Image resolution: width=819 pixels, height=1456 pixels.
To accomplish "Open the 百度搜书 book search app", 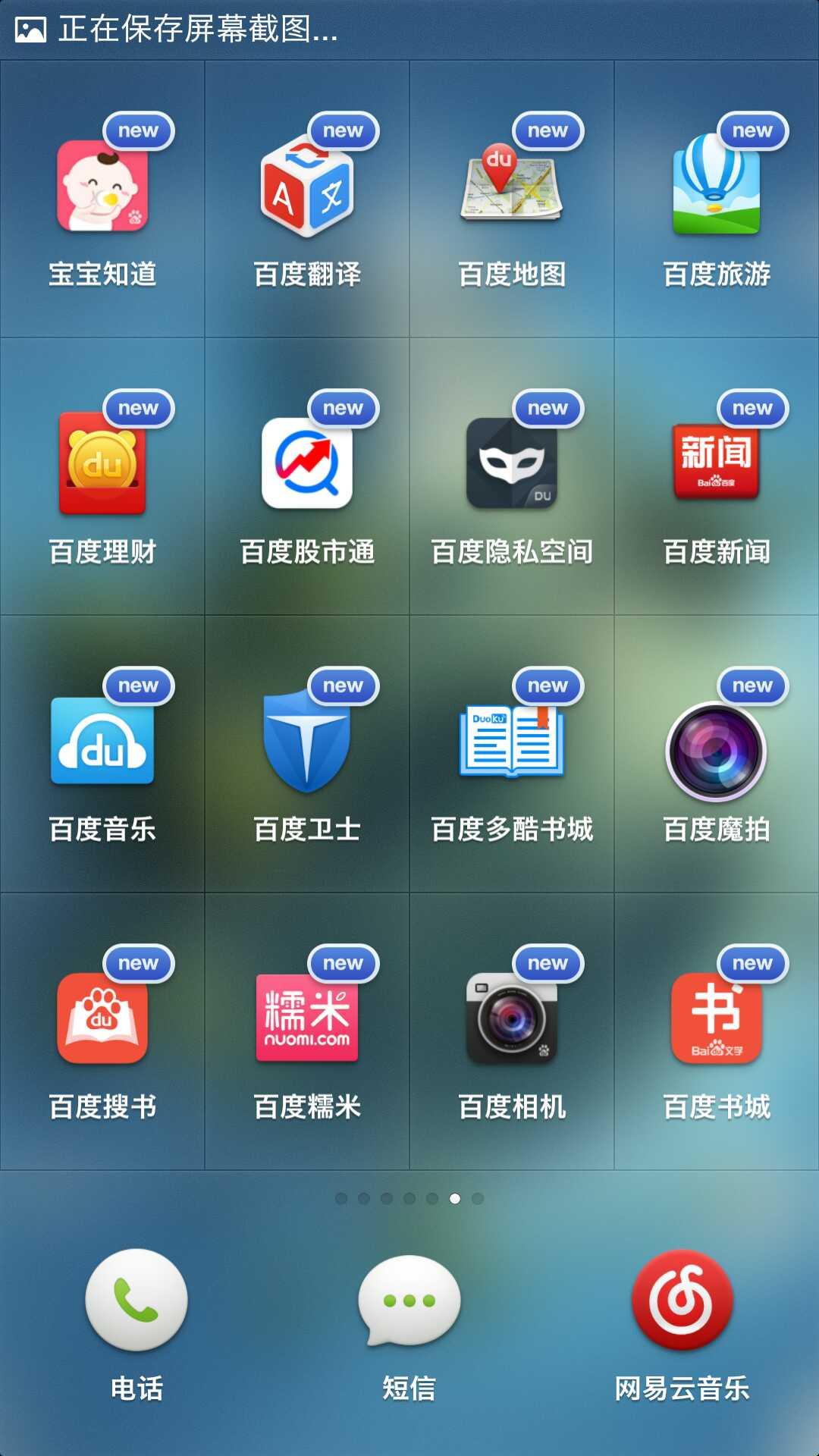I will pyautogui.click(x=102, y=1019).
